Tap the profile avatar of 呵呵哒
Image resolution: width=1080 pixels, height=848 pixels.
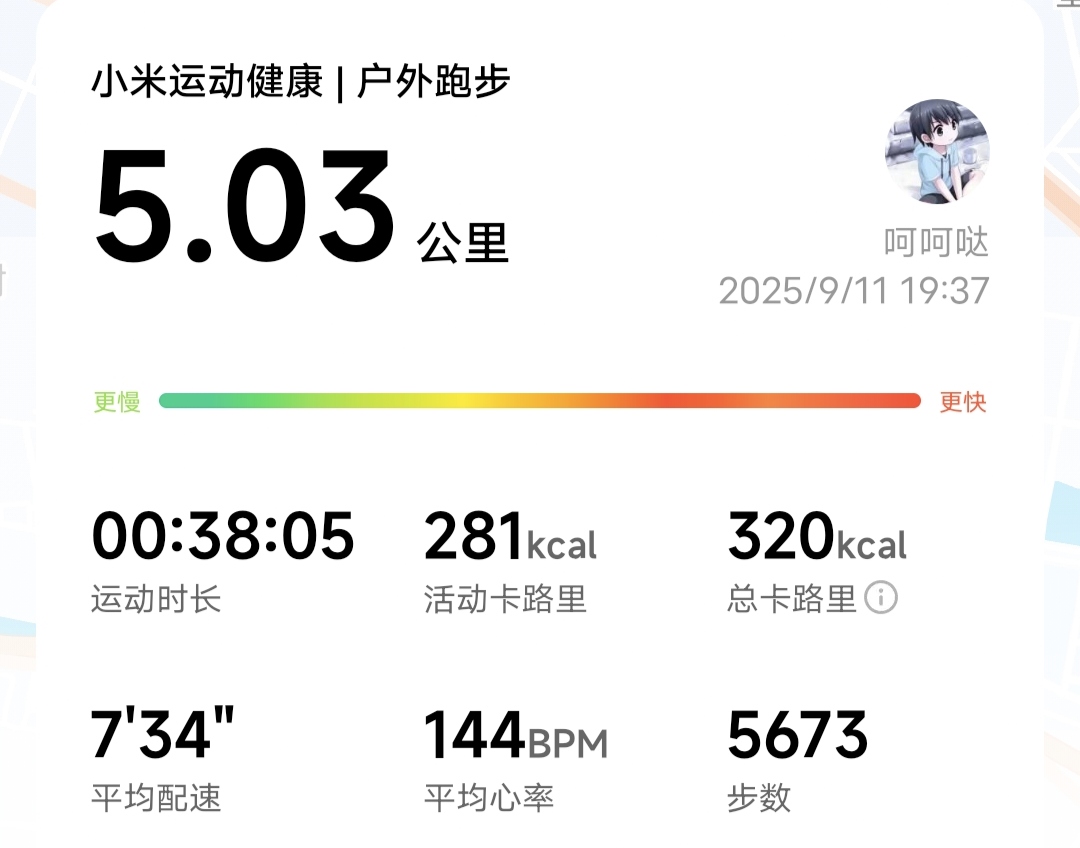937,153
